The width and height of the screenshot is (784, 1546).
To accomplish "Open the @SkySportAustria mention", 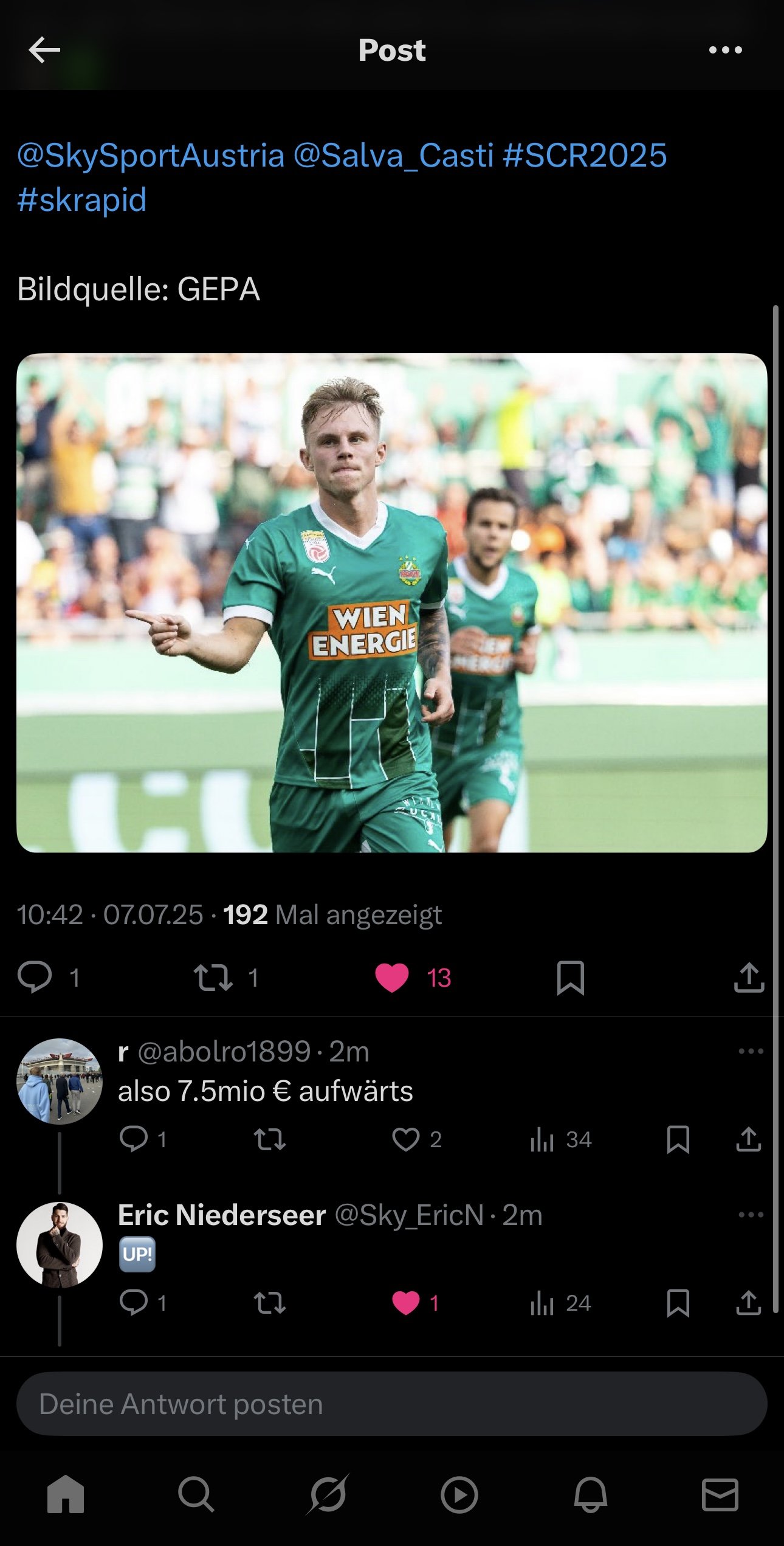I will 151,156.
